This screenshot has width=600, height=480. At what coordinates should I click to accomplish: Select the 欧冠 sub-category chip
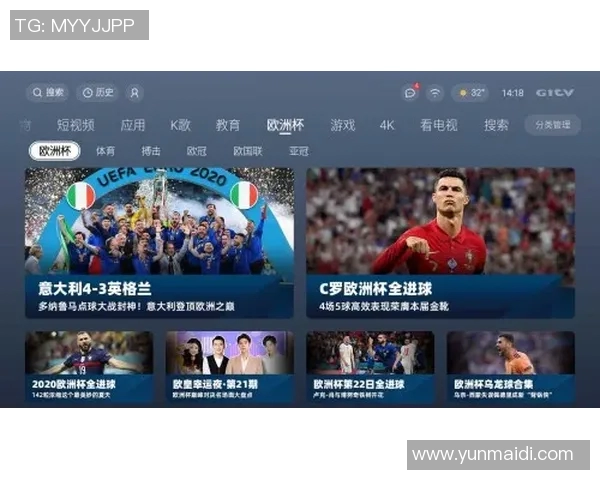196,151
